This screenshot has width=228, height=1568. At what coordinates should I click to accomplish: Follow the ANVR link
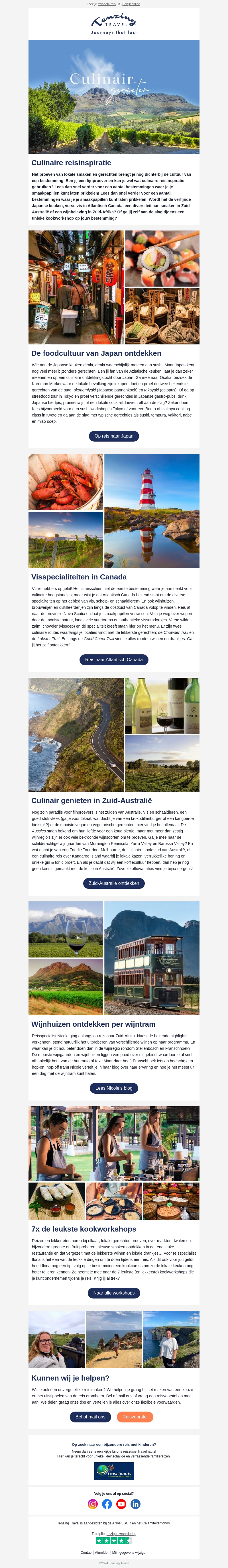click(117, 1523)
